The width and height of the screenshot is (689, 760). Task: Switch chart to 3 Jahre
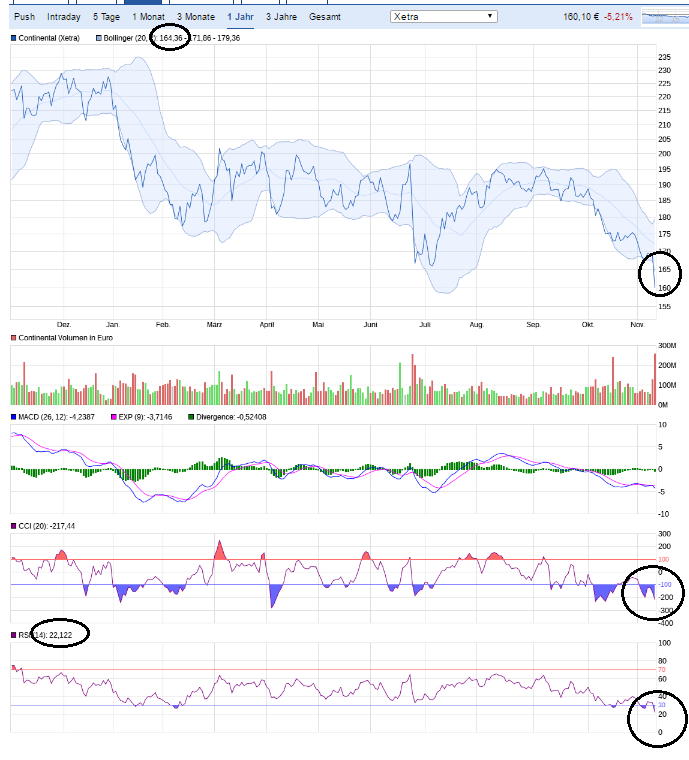click(x=281, y=17)
